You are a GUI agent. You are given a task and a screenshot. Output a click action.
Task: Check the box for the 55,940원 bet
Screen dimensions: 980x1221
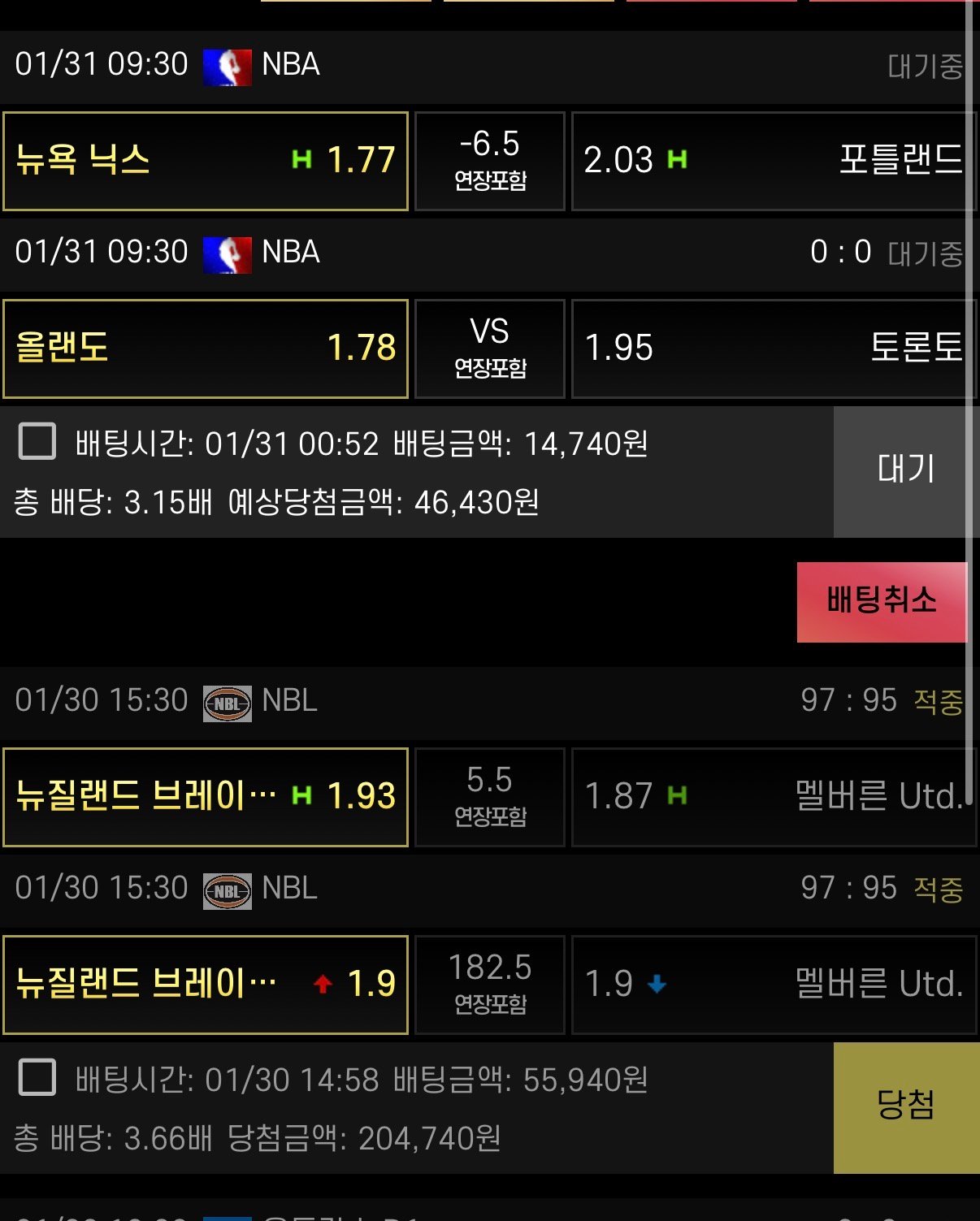coord(37,1078)
